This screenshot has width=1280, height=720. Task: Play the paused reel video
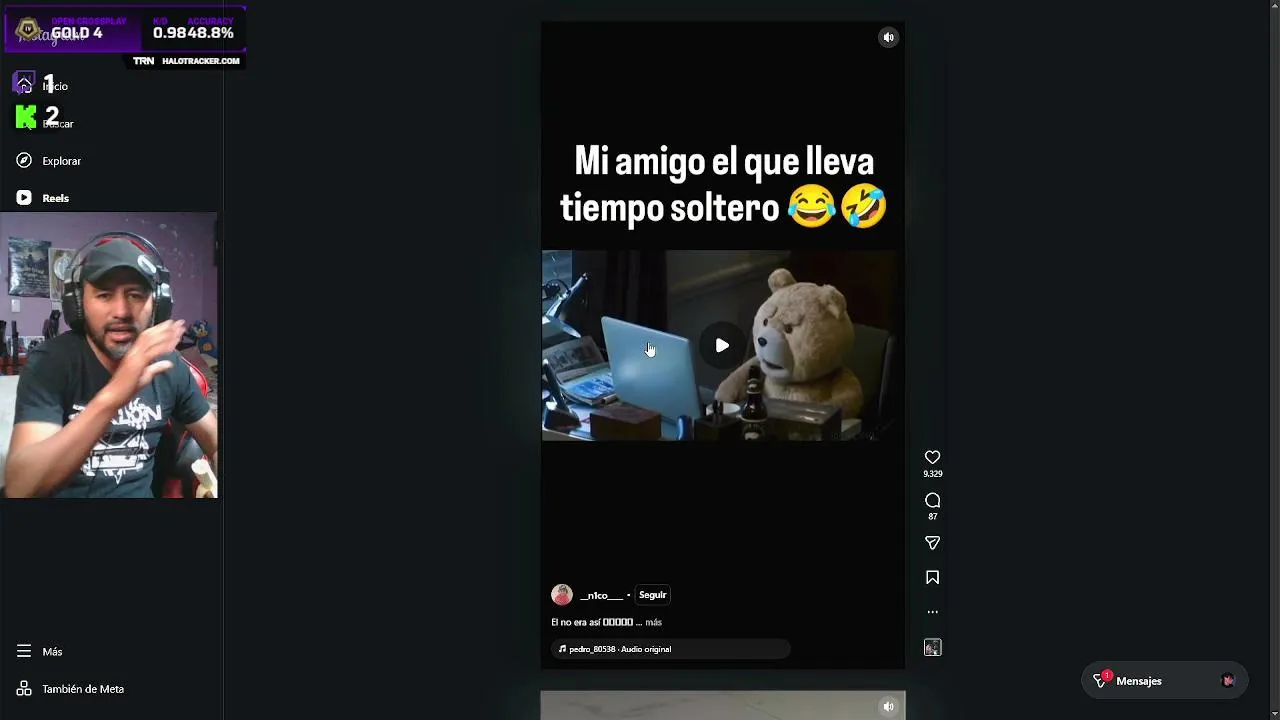pyautogui.click(x=722, y=346)
